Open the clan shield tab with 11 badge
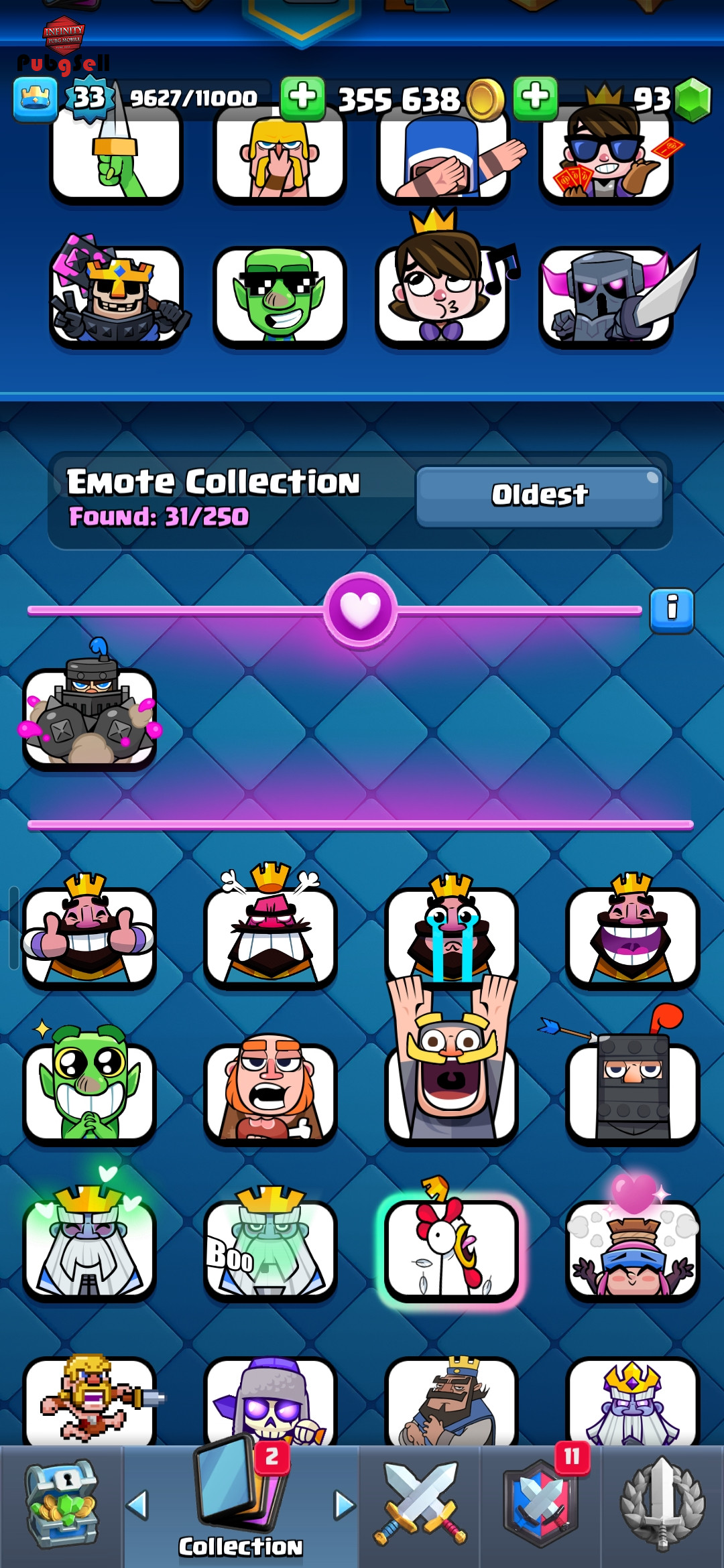The height and width of the screenshot is (1568, 724). (540, 1504)
